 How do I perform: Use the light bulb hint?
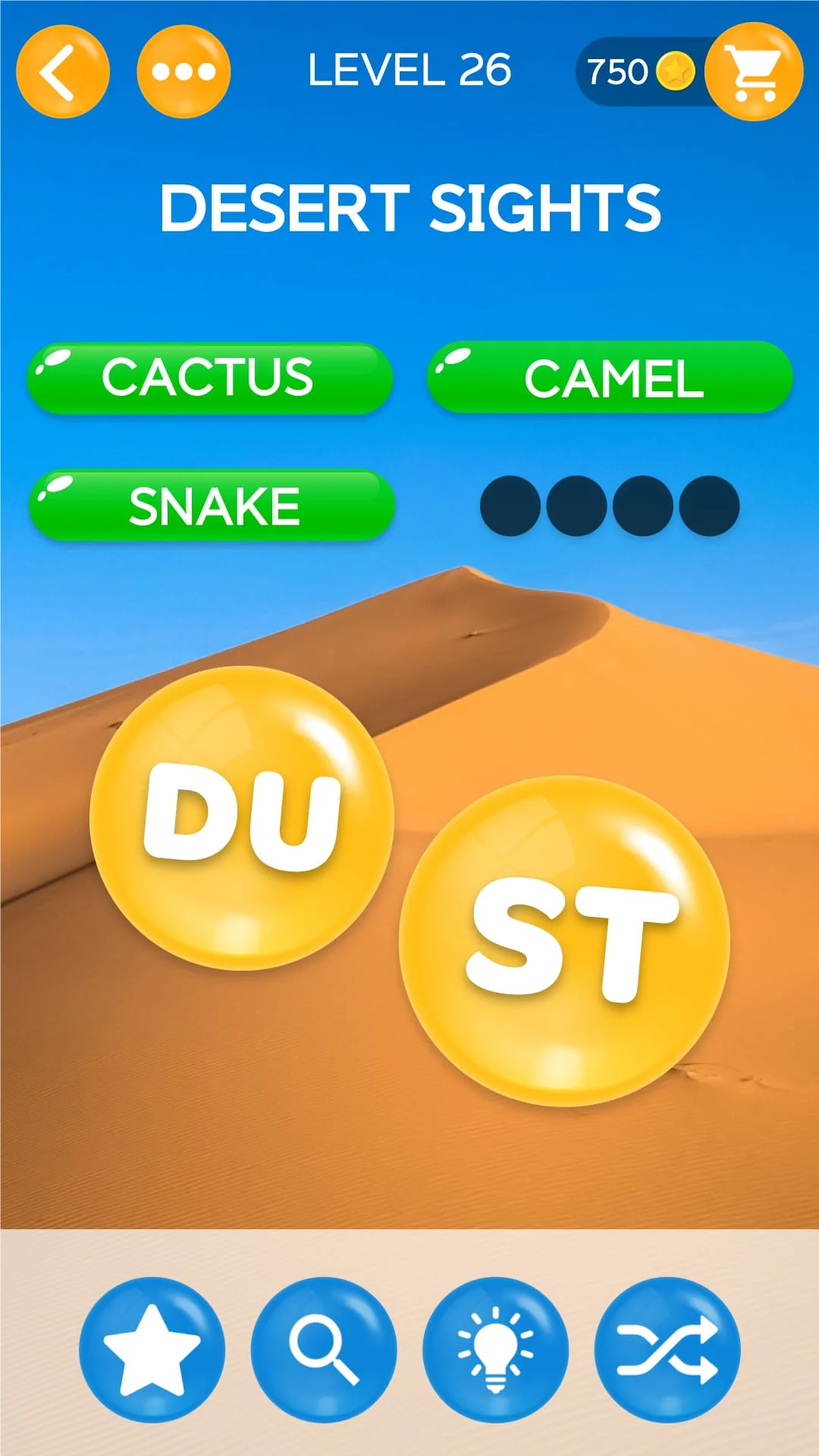tap(495, 1350)
